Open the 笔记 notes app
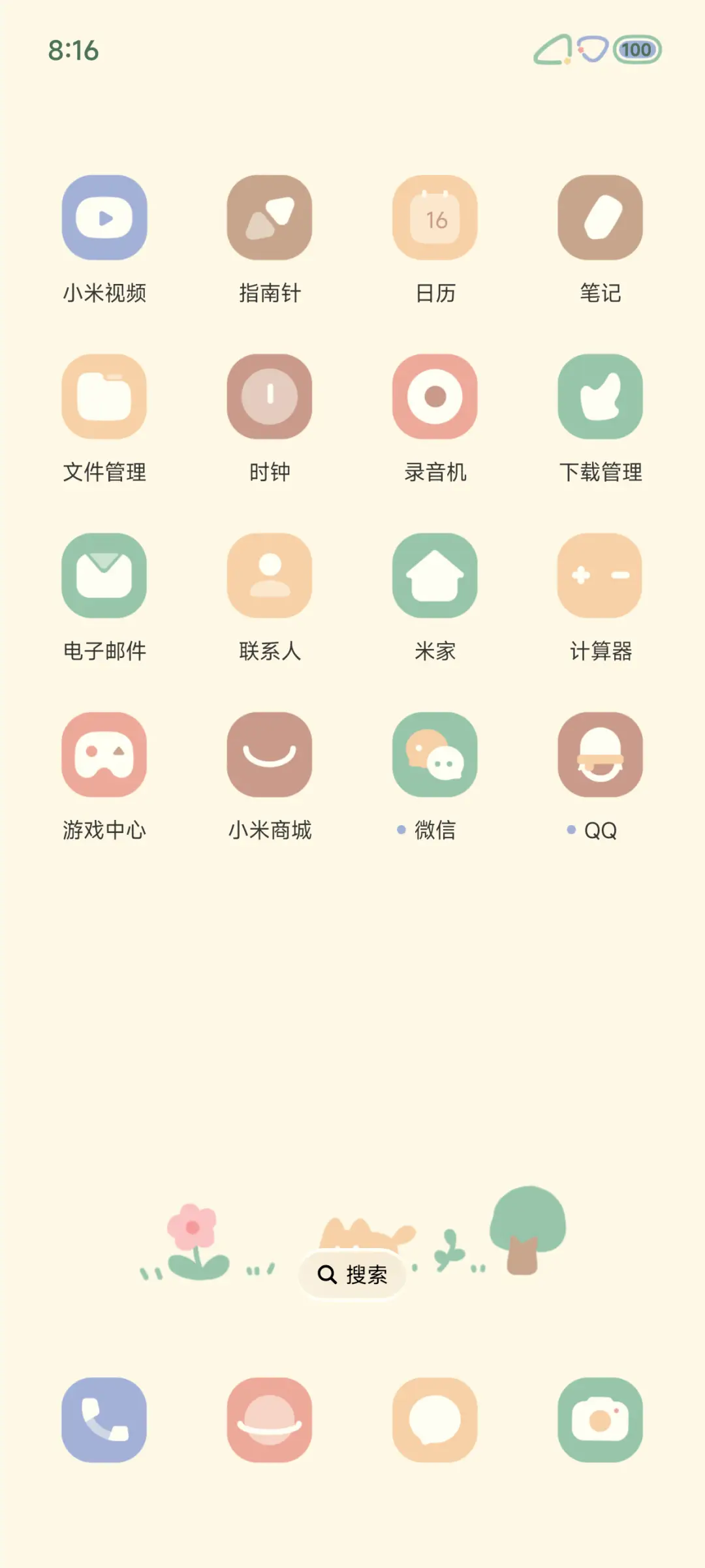Image resolution: width=705 pixels, height=1568 pixels. tap(600, 219)
